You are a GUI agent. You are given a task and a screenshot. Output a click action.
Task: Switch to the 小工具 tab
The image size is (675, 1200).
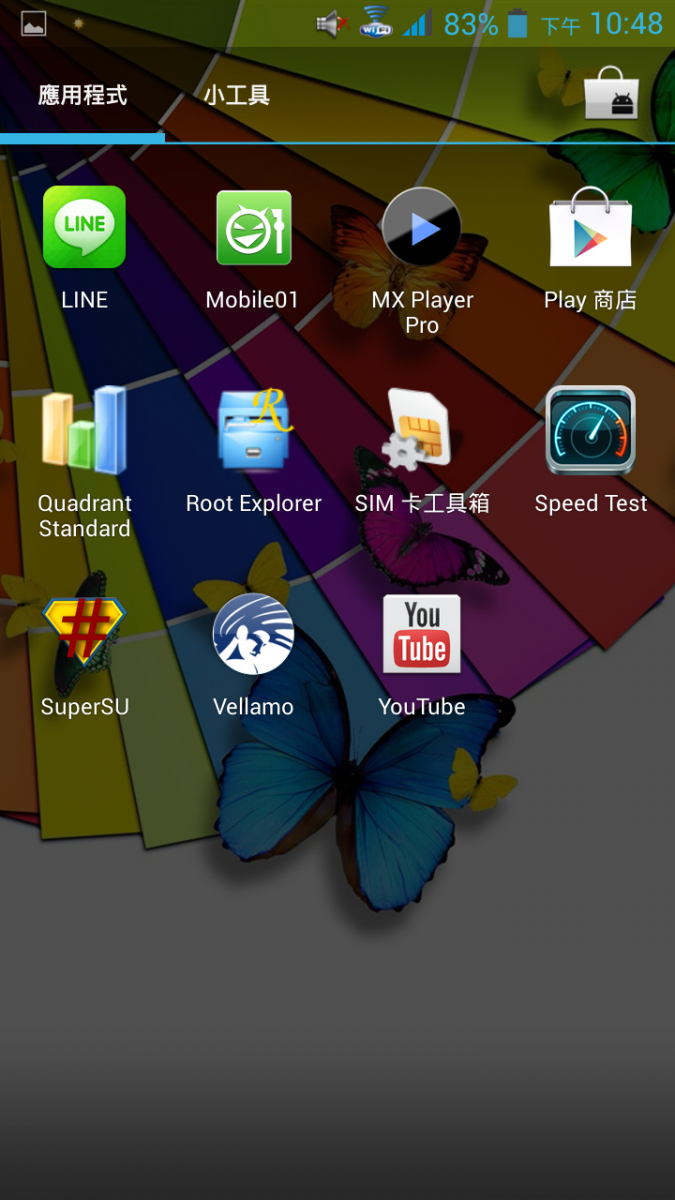click(237, 96)
